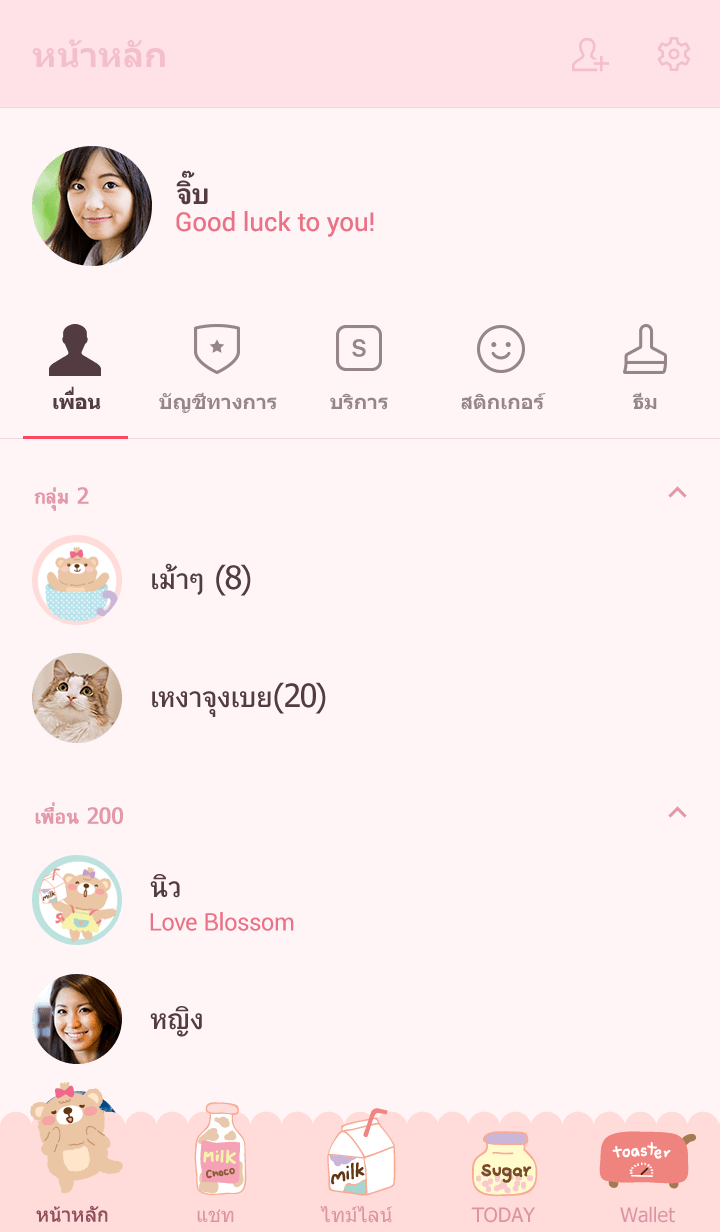Collapse the กลุ่ม 2 section
This screenshot has width=720, height=1232.
(677, 492)
